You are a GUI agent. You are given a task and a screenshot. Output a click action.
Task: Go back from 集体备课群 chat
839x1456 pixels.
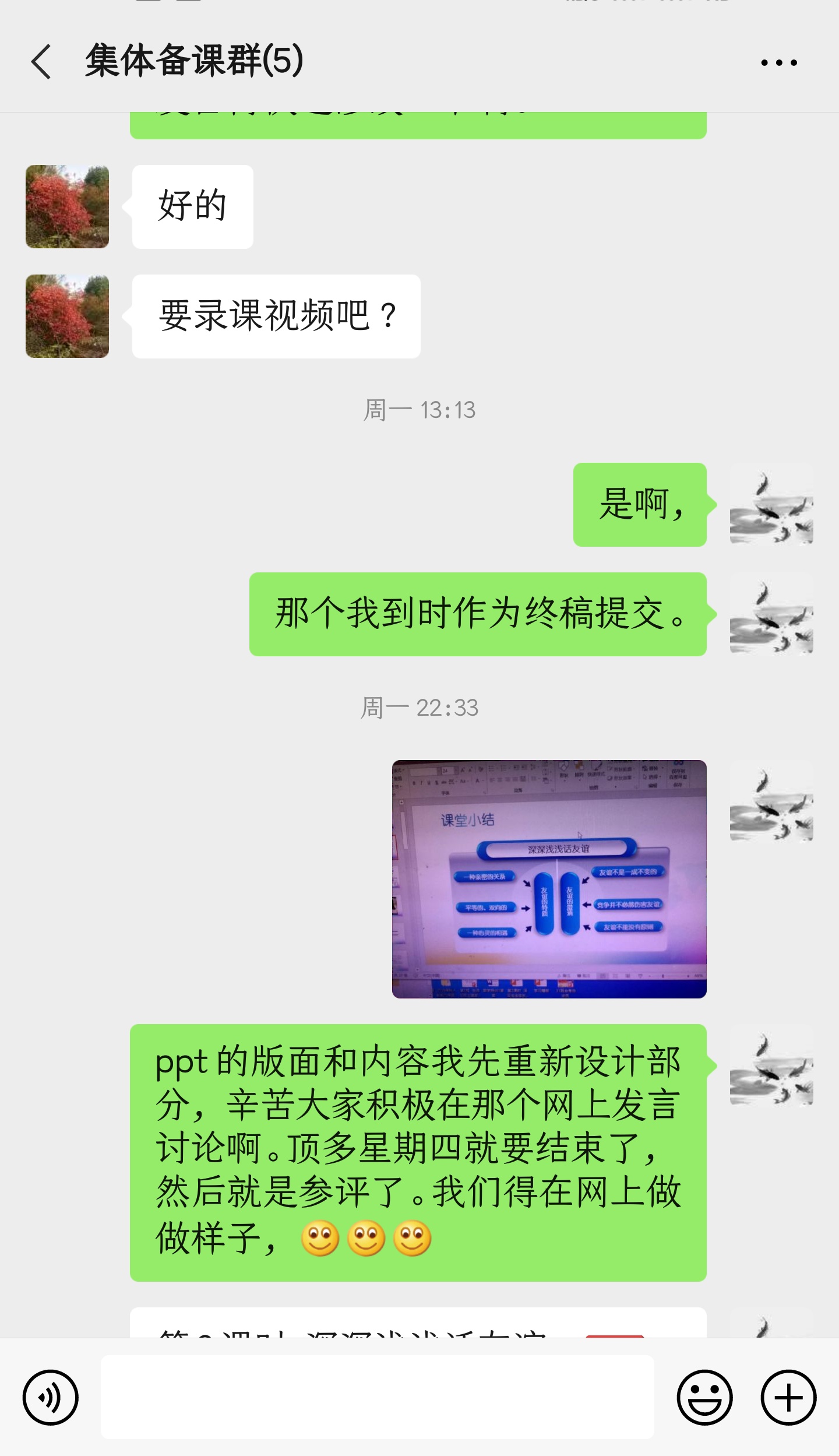(41, 61)
